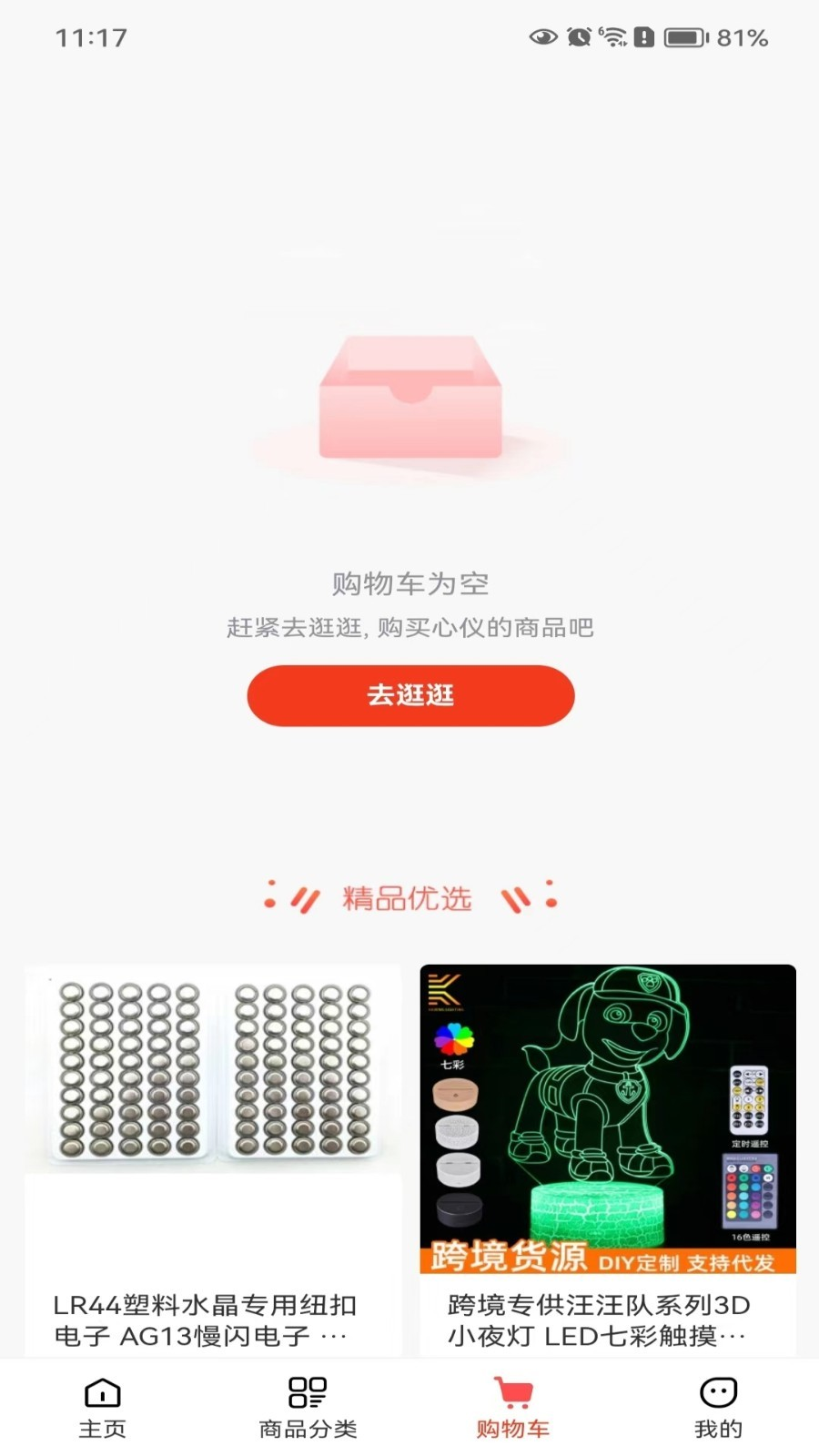The image size is (819, 1456).
Task: Select the 商品分类 category grid icon
Action: click(307, 1394)
